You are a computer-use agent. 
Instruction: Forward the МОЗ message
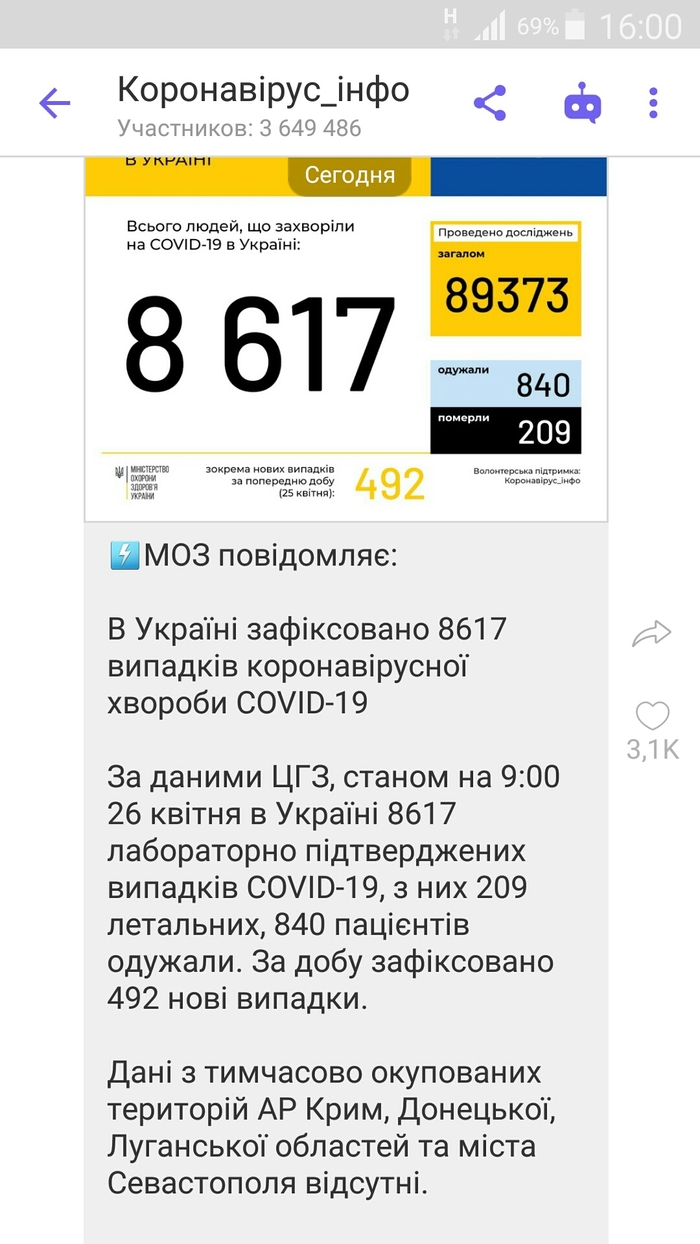(x=652, y=634)
